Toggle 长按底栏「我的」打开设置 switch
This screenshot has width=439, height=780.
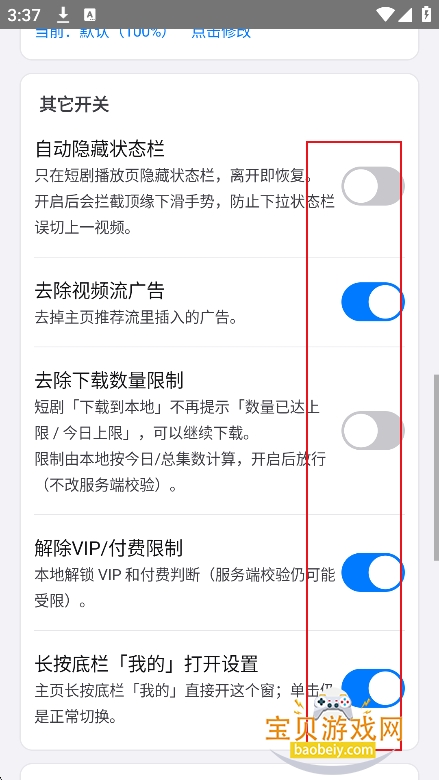[x=373, y=688]
